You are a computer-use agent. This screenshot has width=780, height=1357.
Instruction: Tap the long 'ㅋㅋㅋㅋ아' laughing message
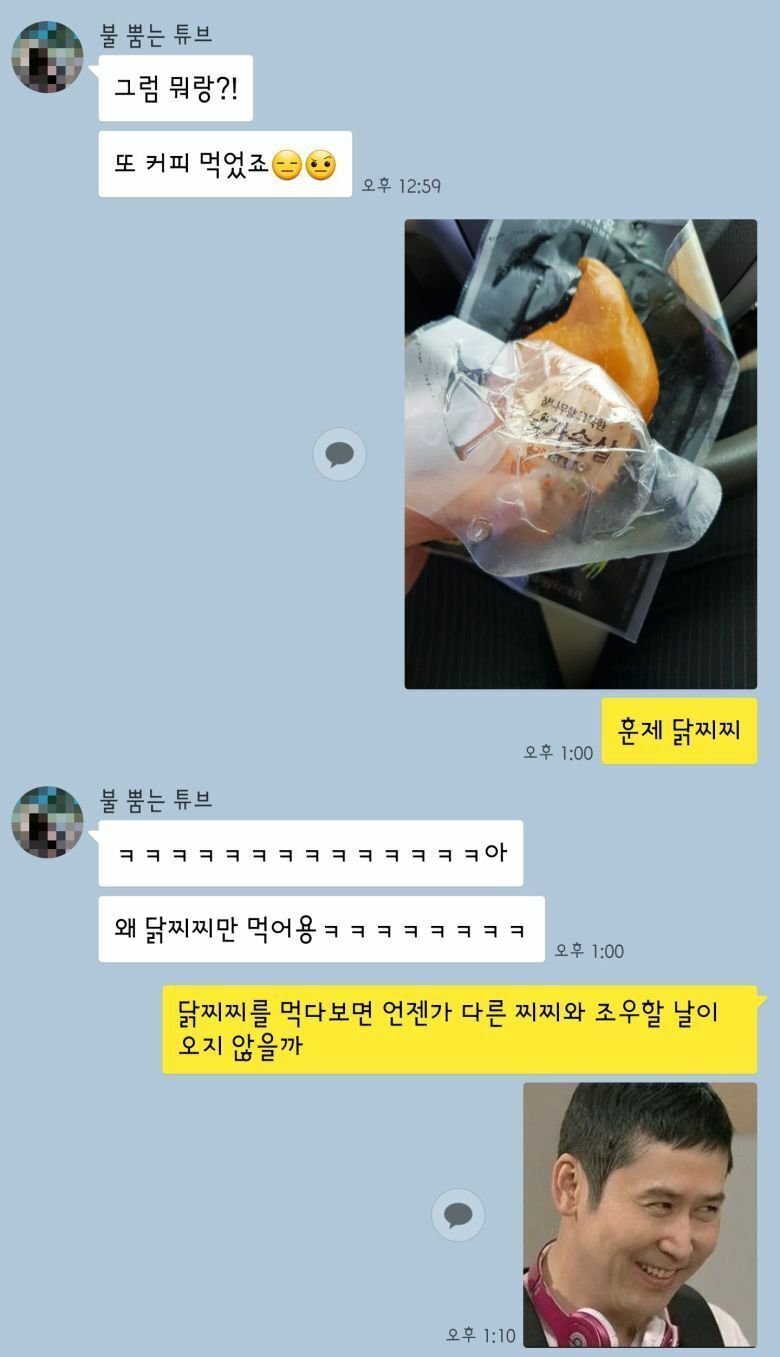coord(310,853)
